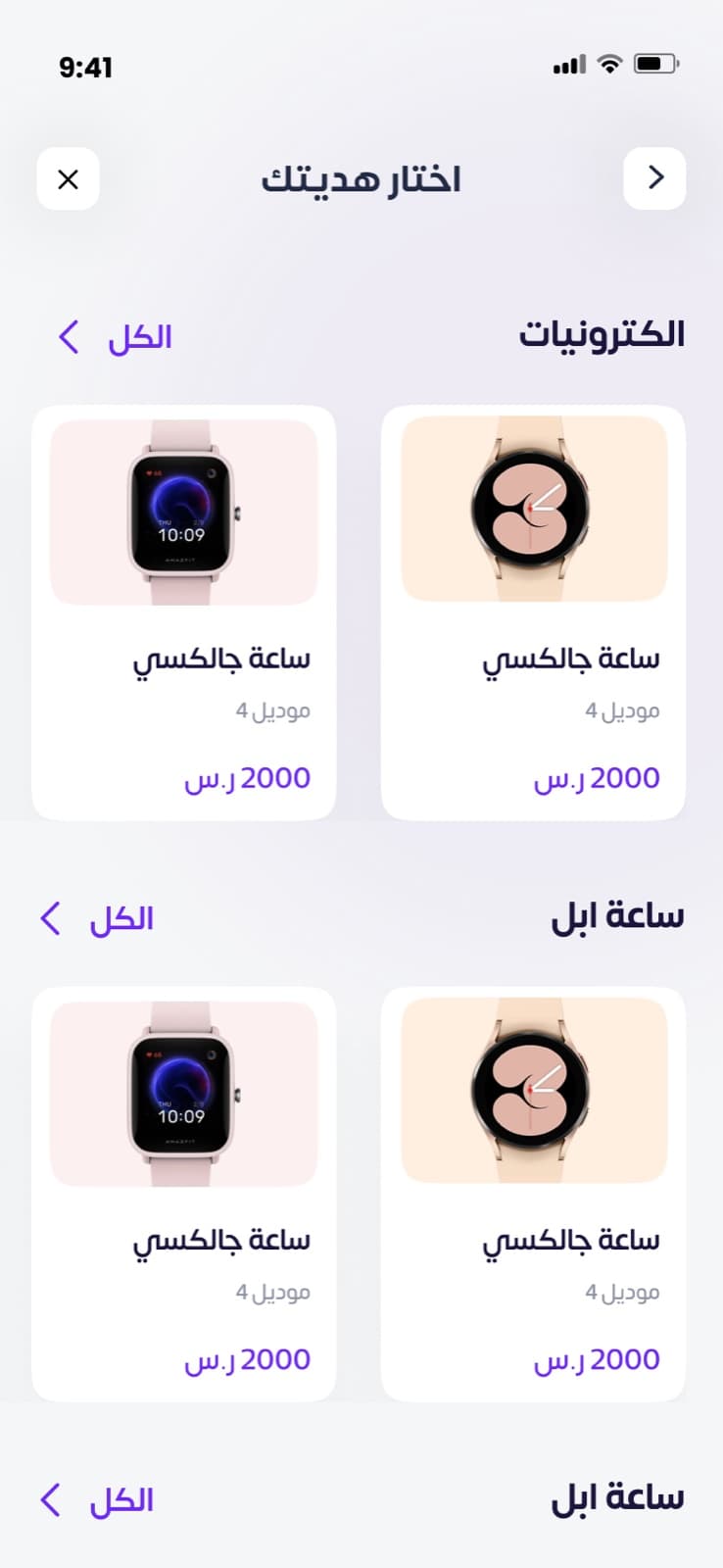Tap الكل next to the ساعة ابل section
This screenshot has width=723, height=1568.
[121, 918]
